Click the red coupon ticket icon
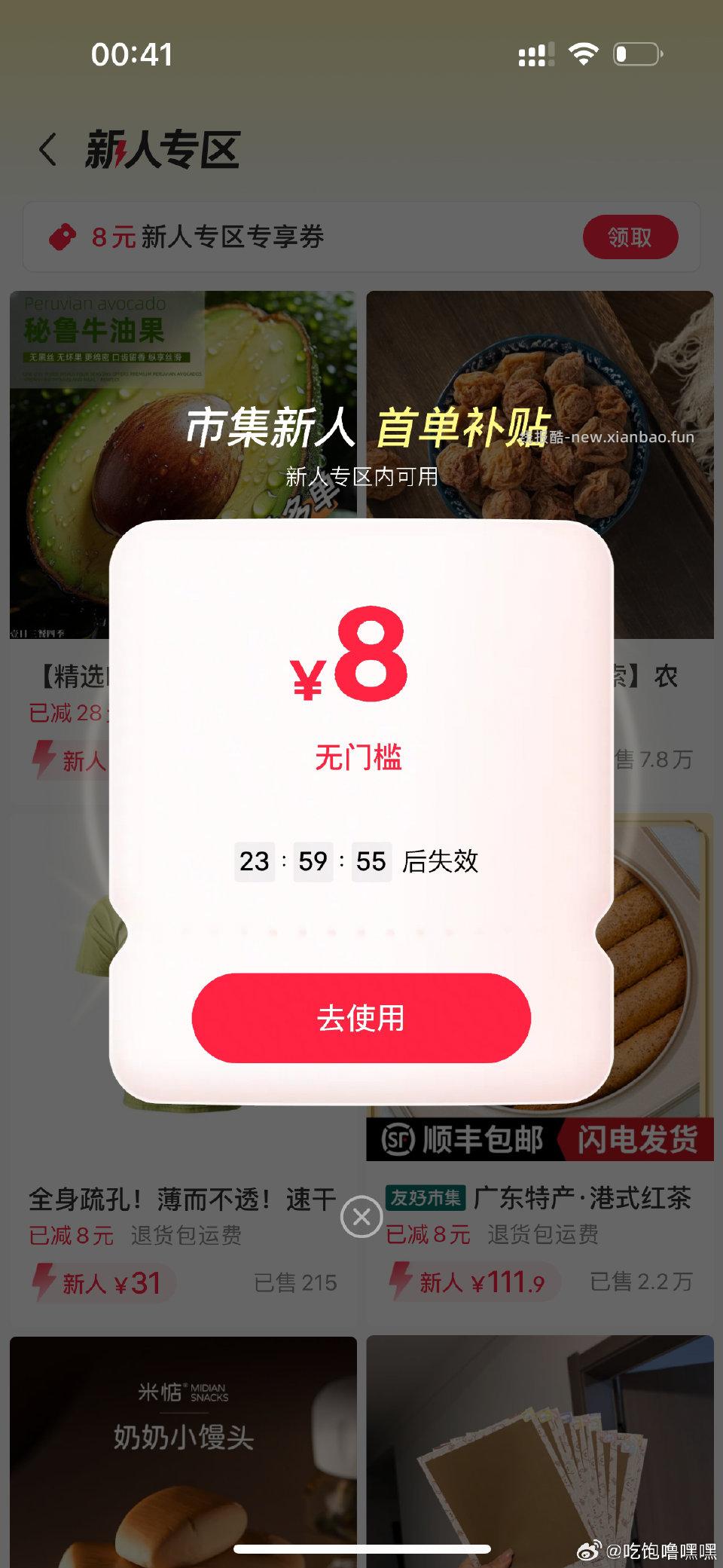 [63, 237]
